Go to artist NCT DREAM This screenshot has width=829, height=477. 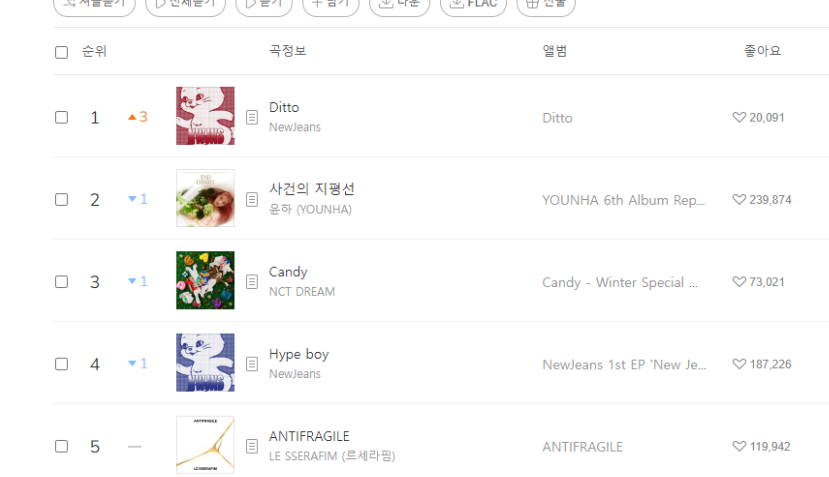302,292
